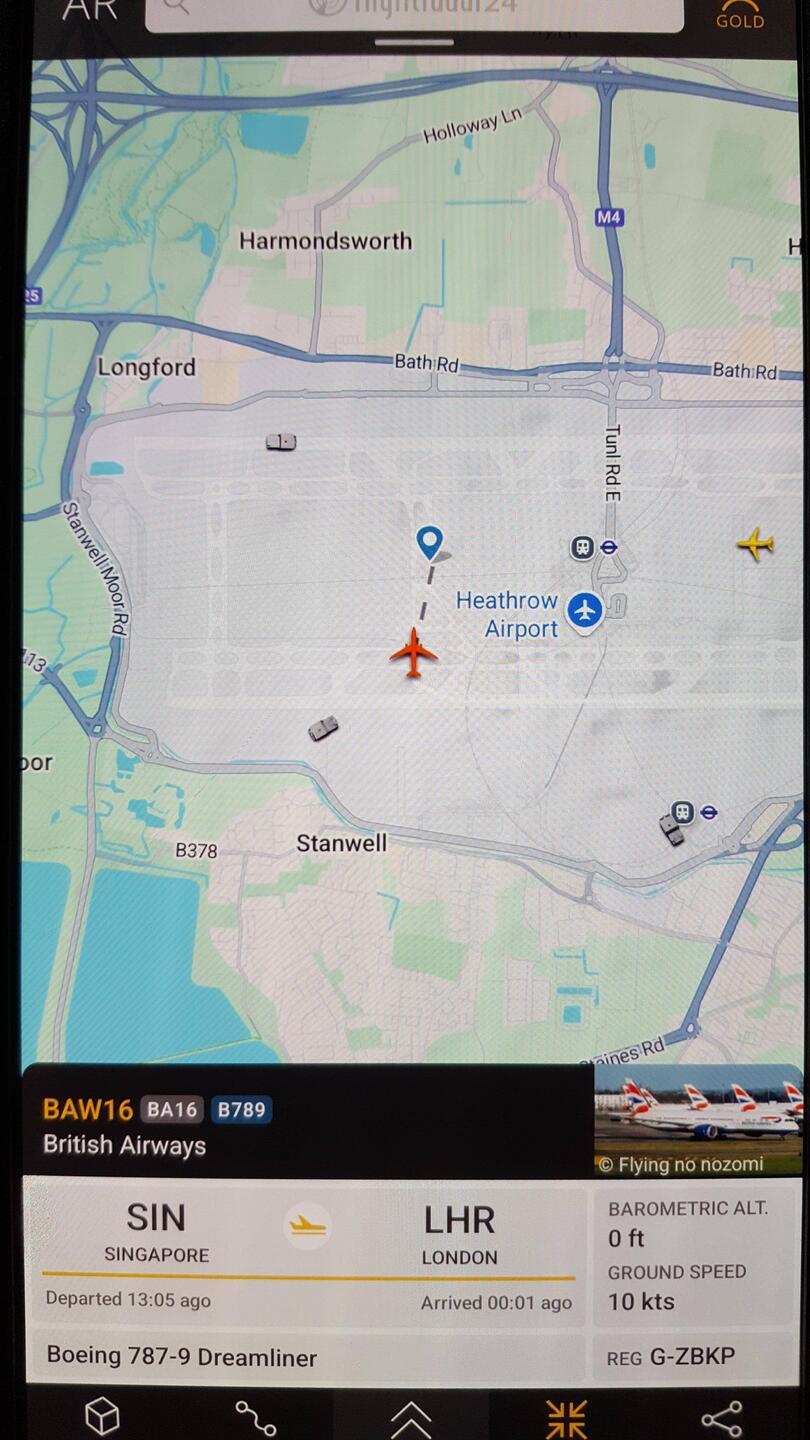Select the ground vehicle near Longford
Image resolution: width=810 pixels, height=1440 pixels.
[281, 442]
